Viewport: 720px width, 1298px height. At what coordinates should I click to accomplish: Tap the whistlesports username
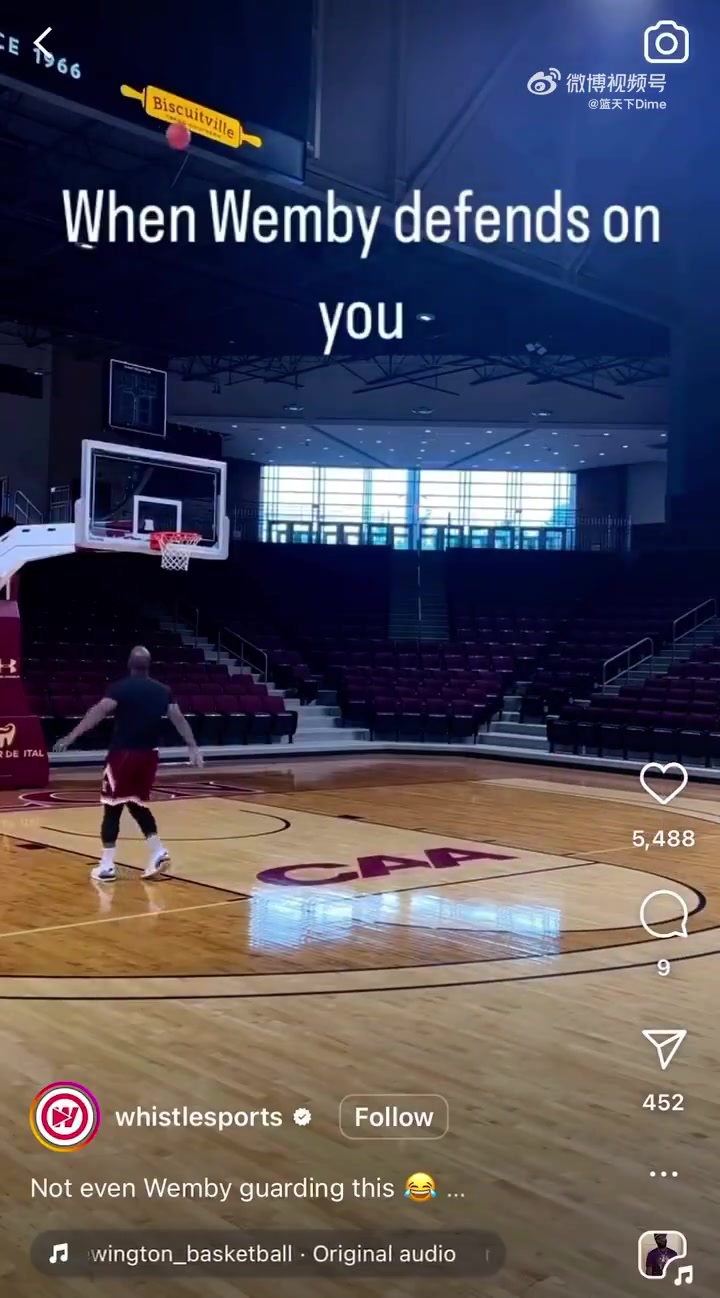pyautogui.click(x=199, y=1117)
